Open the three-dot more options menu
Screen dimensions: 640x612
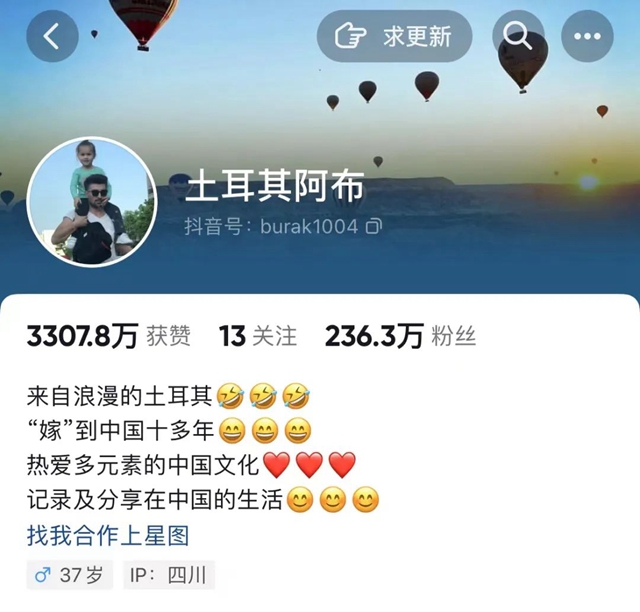click(587, 37)
